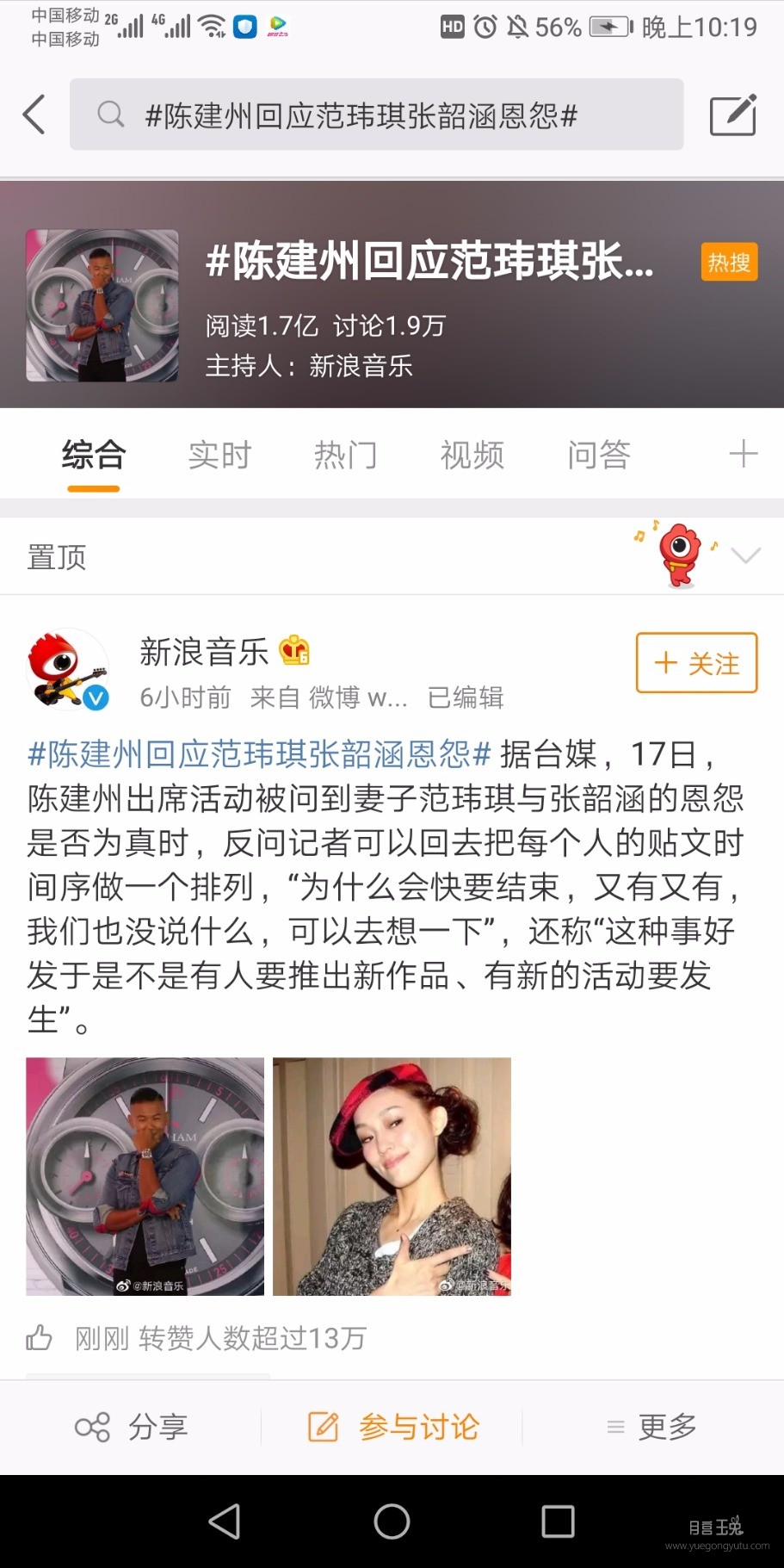Image resolution: width=784 pixels, height=1568 pixels.
Task: Switch to the 实时 tab
Action: [219, 454]
